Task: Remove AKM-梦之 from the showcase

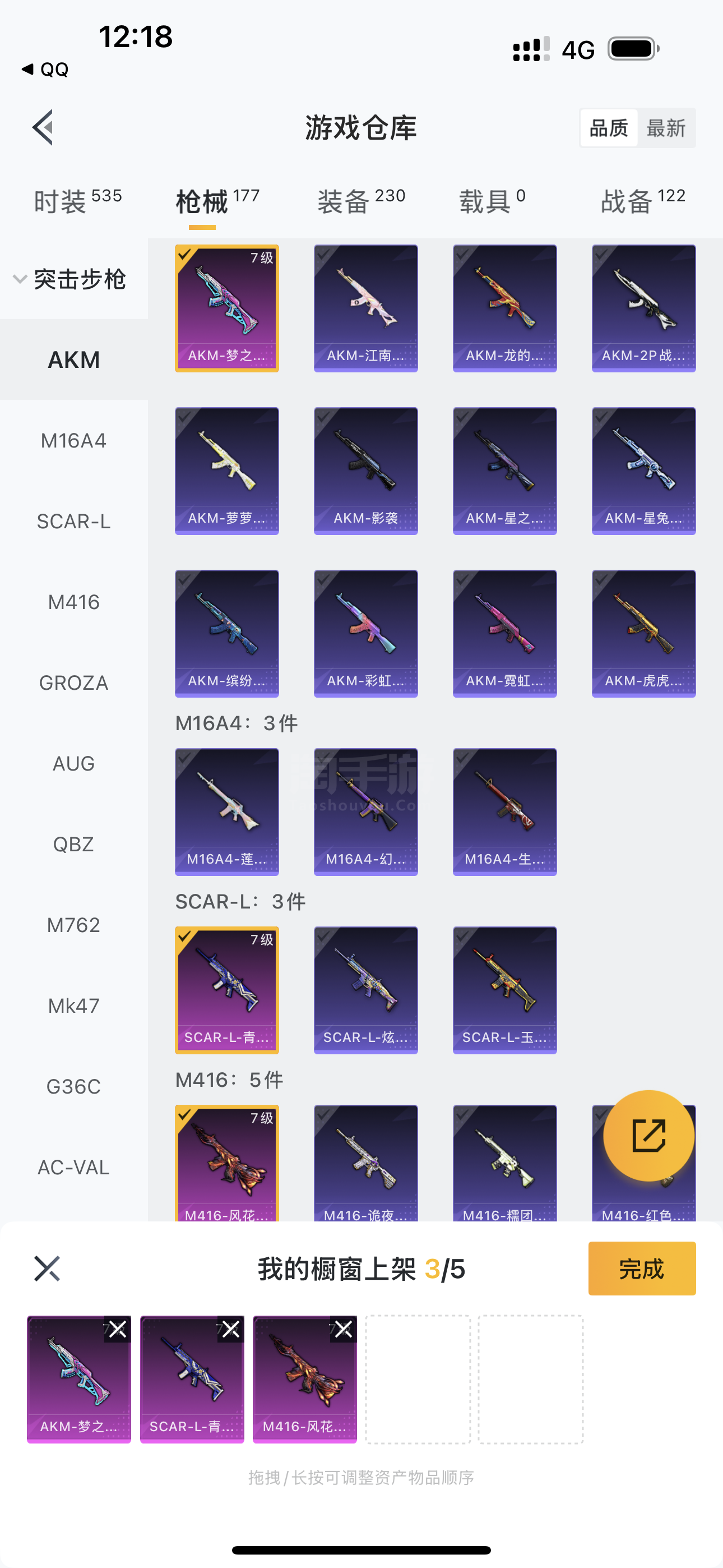Action: coord(118,1330)
